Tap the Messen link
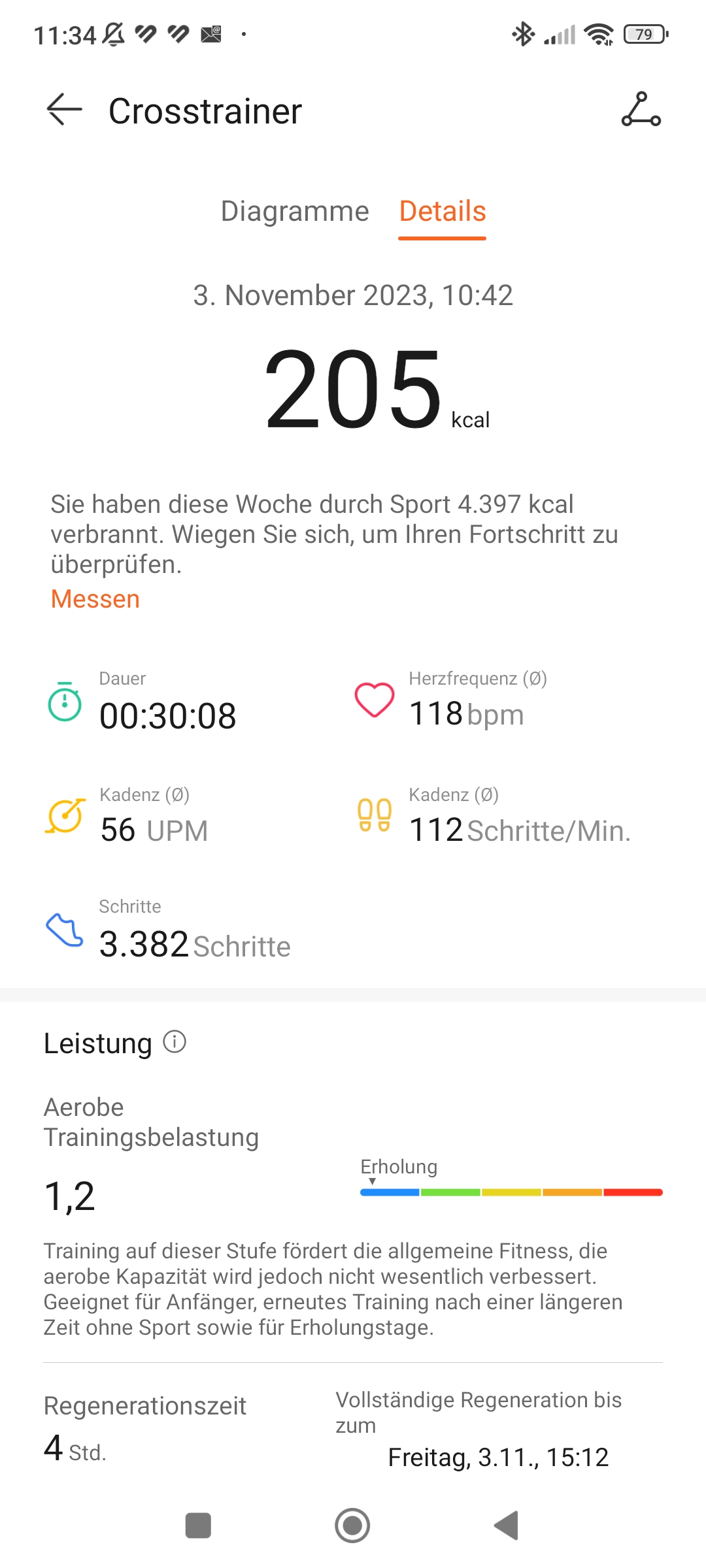 pyautogui.click(x=95, y=599)
